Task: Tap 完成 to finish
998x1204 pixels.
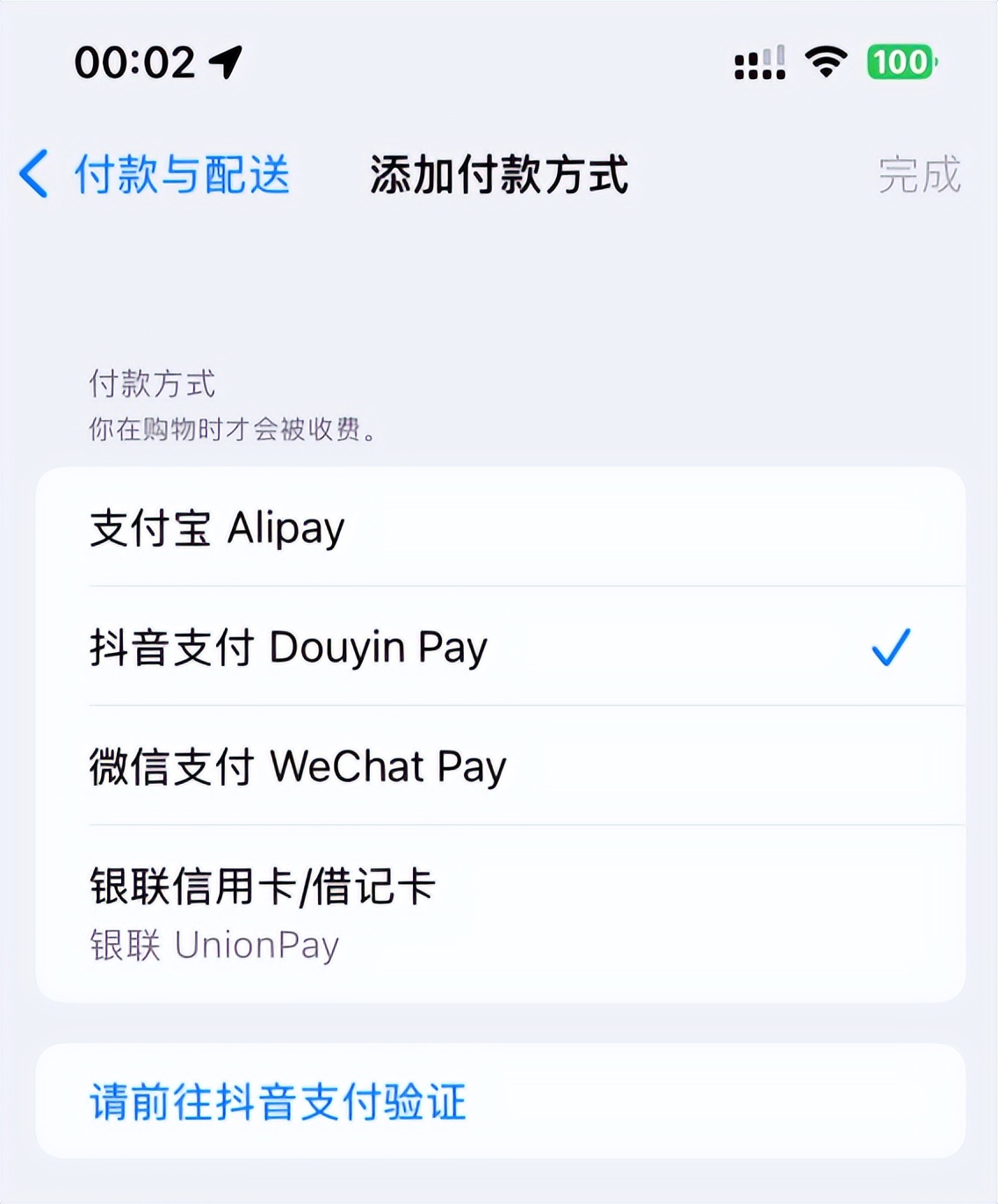Action: tap(919, 174)
